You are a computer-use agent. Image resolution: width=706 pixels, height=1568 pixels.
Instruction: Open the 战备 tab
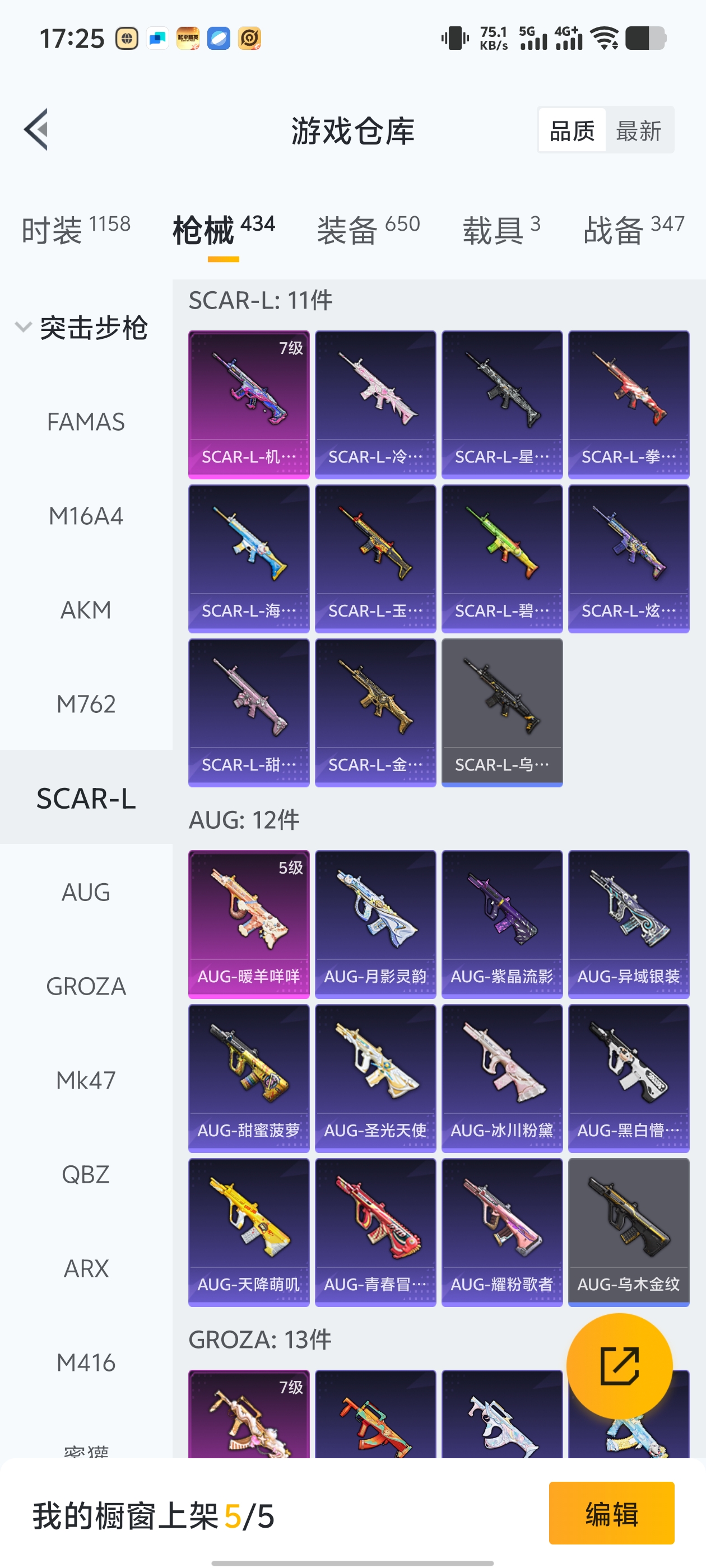click(634, 230)
